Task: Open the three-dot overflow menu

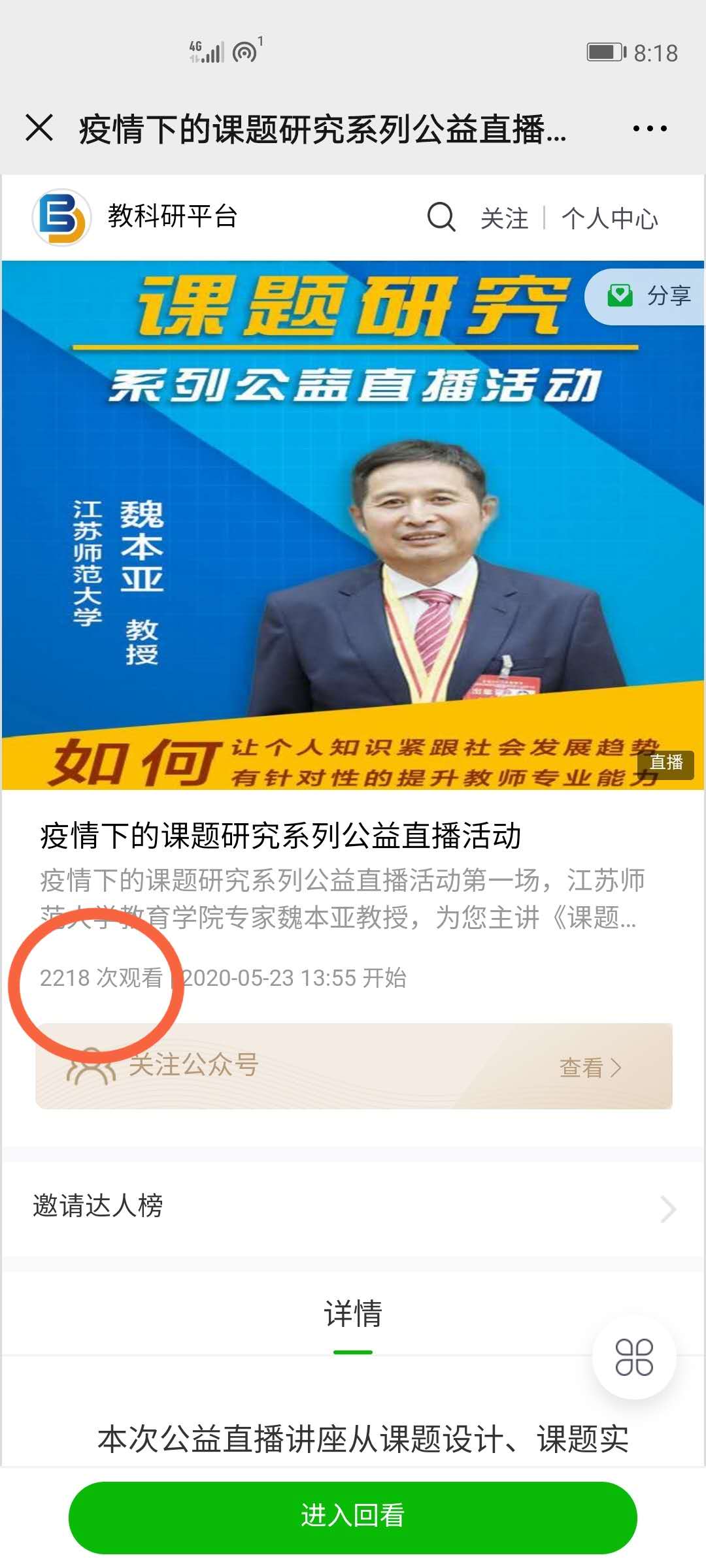Action: click(650, 129)
